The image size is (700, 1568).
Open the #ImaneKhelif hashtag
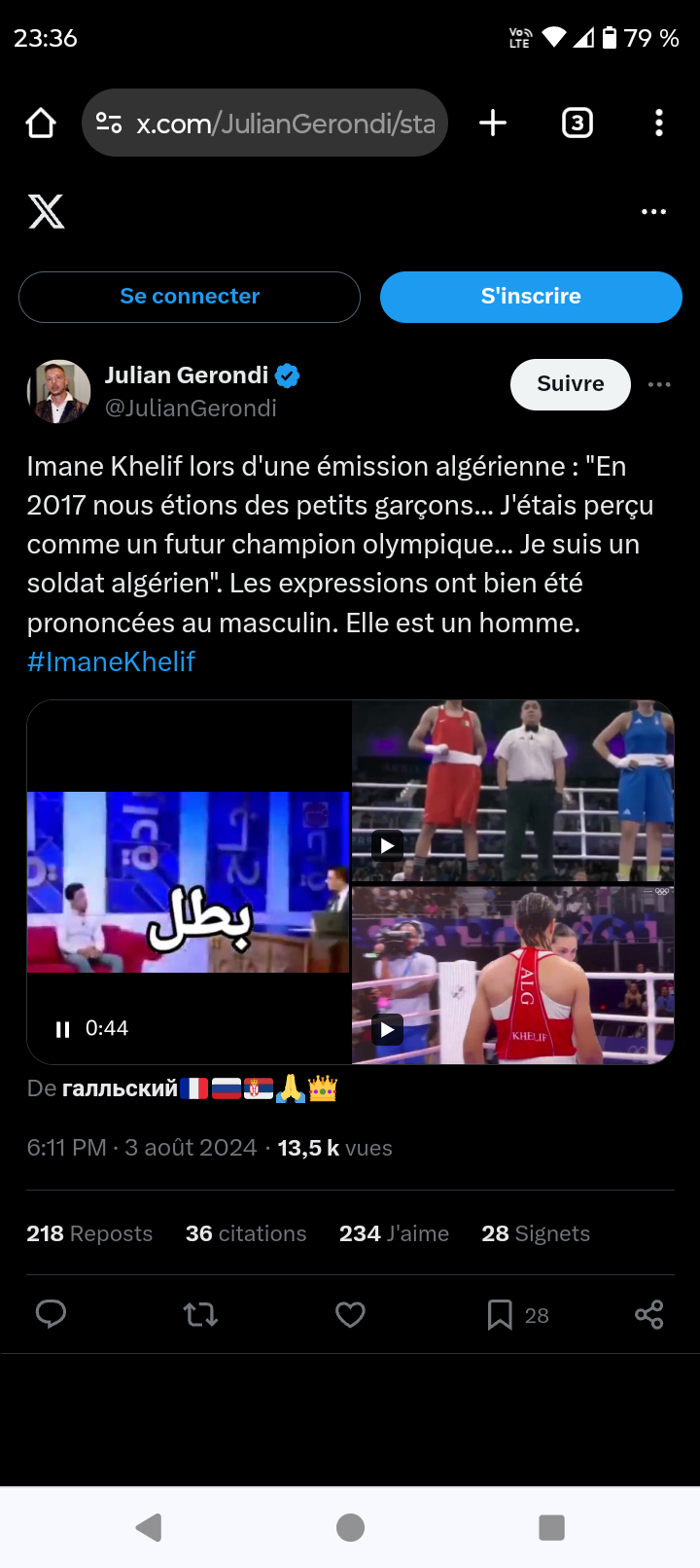pyautogui.click(x=111, y=661)
